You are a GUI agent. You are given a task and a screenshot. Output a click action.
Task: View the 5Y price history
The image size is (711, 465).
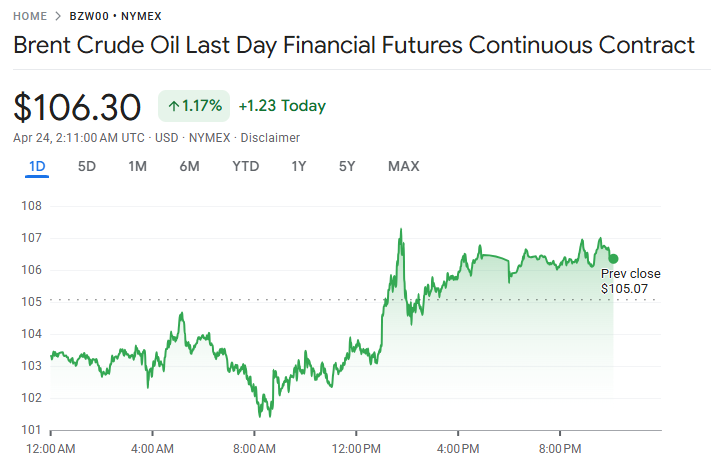tap(346, 166)
